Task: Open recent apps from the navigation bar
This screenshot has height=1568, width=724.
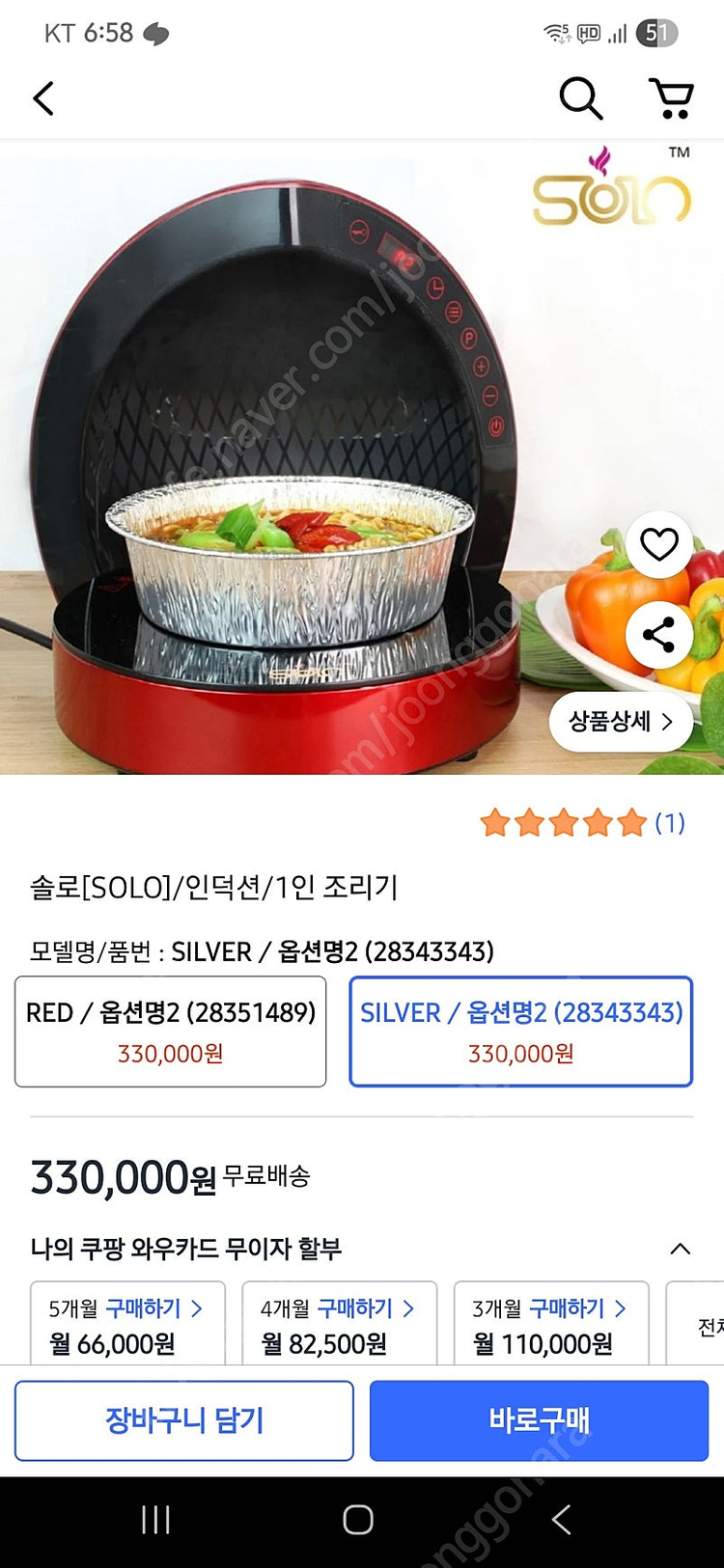Action: (x=155, y=1520)
